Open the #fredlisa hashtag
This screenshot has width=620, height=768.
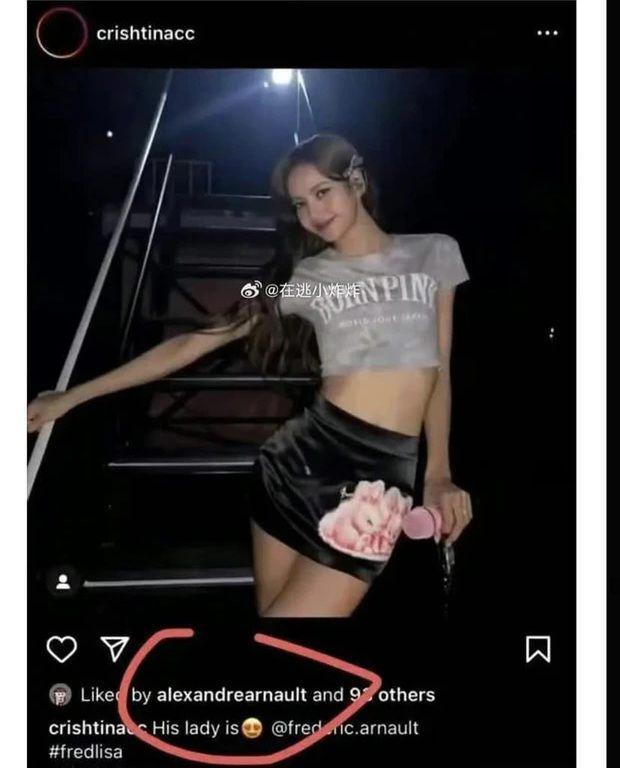(x=85, y=752)
